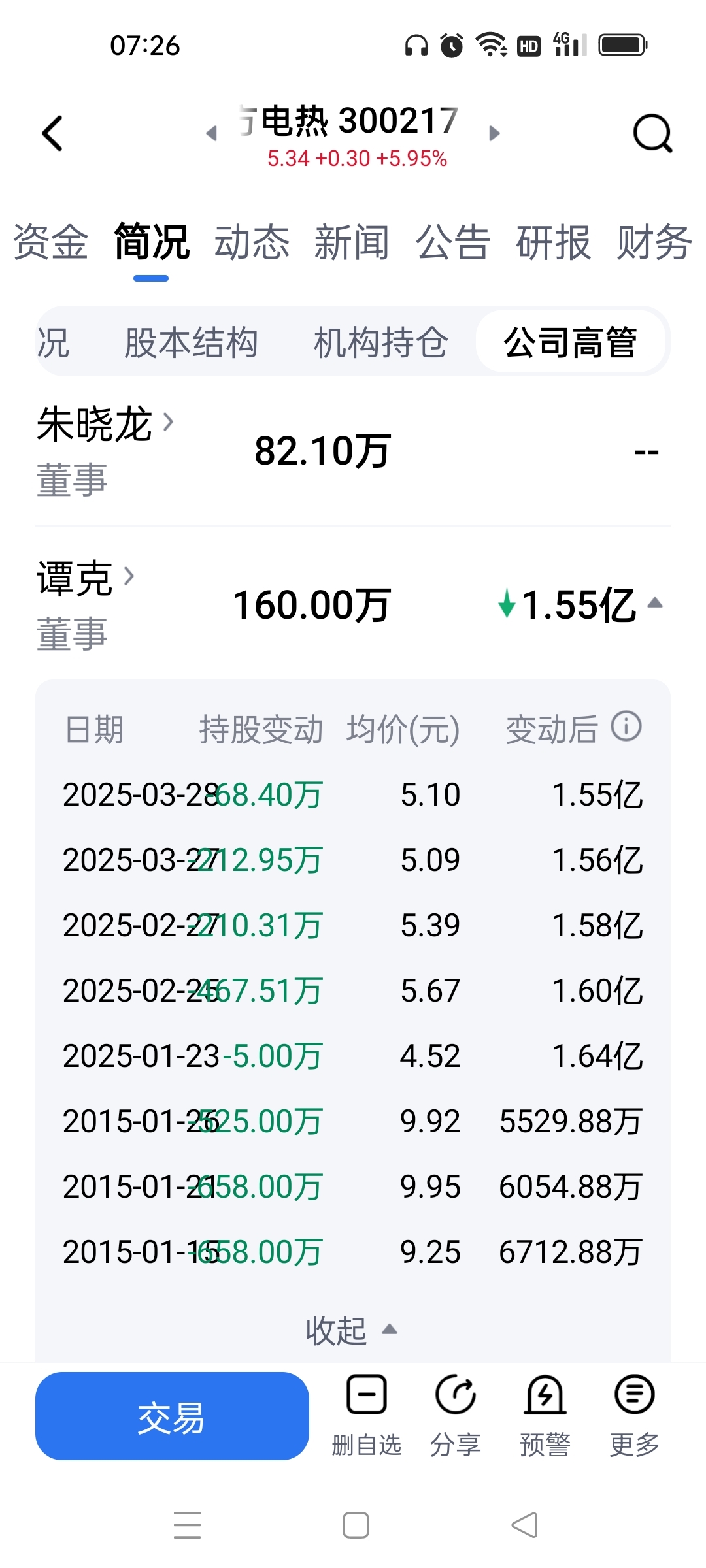Viewport: 706px width, 1568px height.
Task: Open the 公告 tab
Action: click(x=453, y=242)
